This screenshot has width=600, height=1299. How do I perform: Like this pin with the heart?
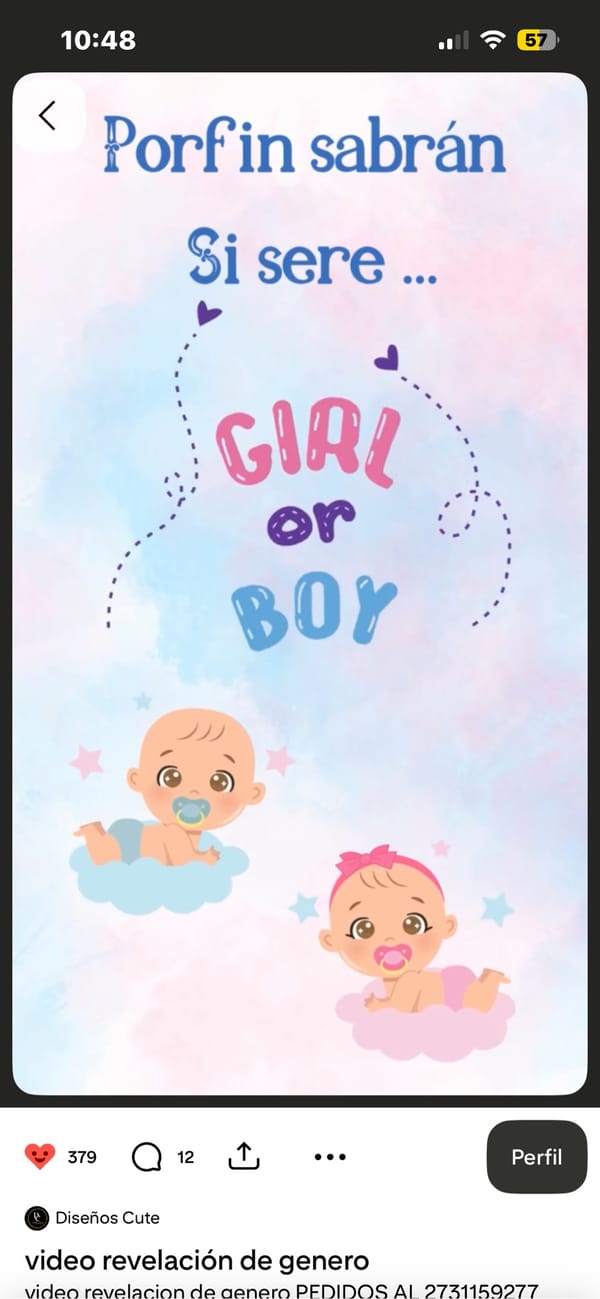click(40, 1157)
